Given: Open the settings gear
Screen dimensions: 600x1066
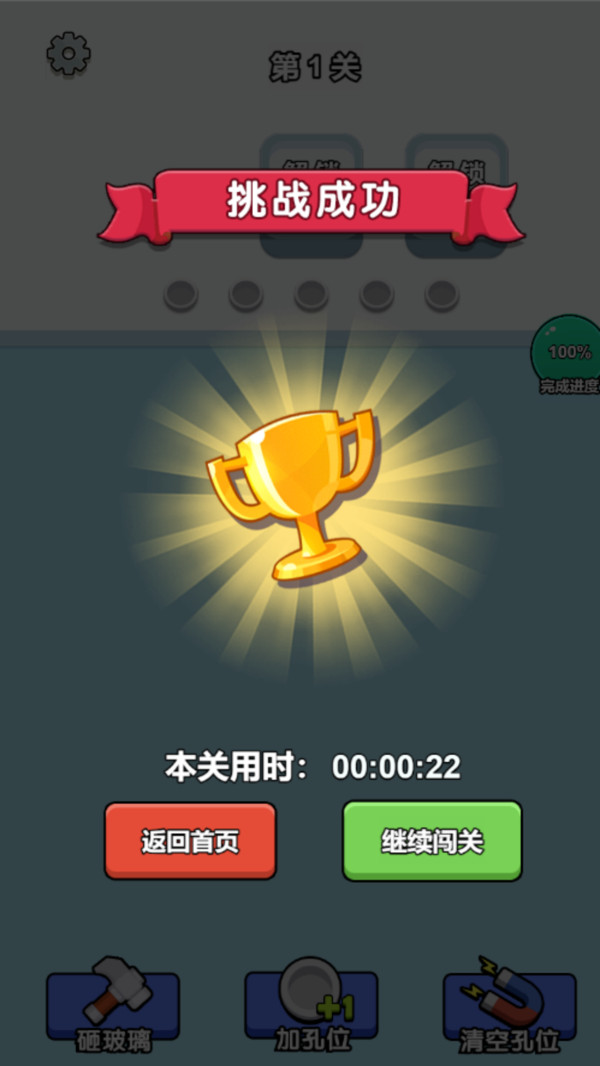Looking at the screenshot, I should 69,54.
